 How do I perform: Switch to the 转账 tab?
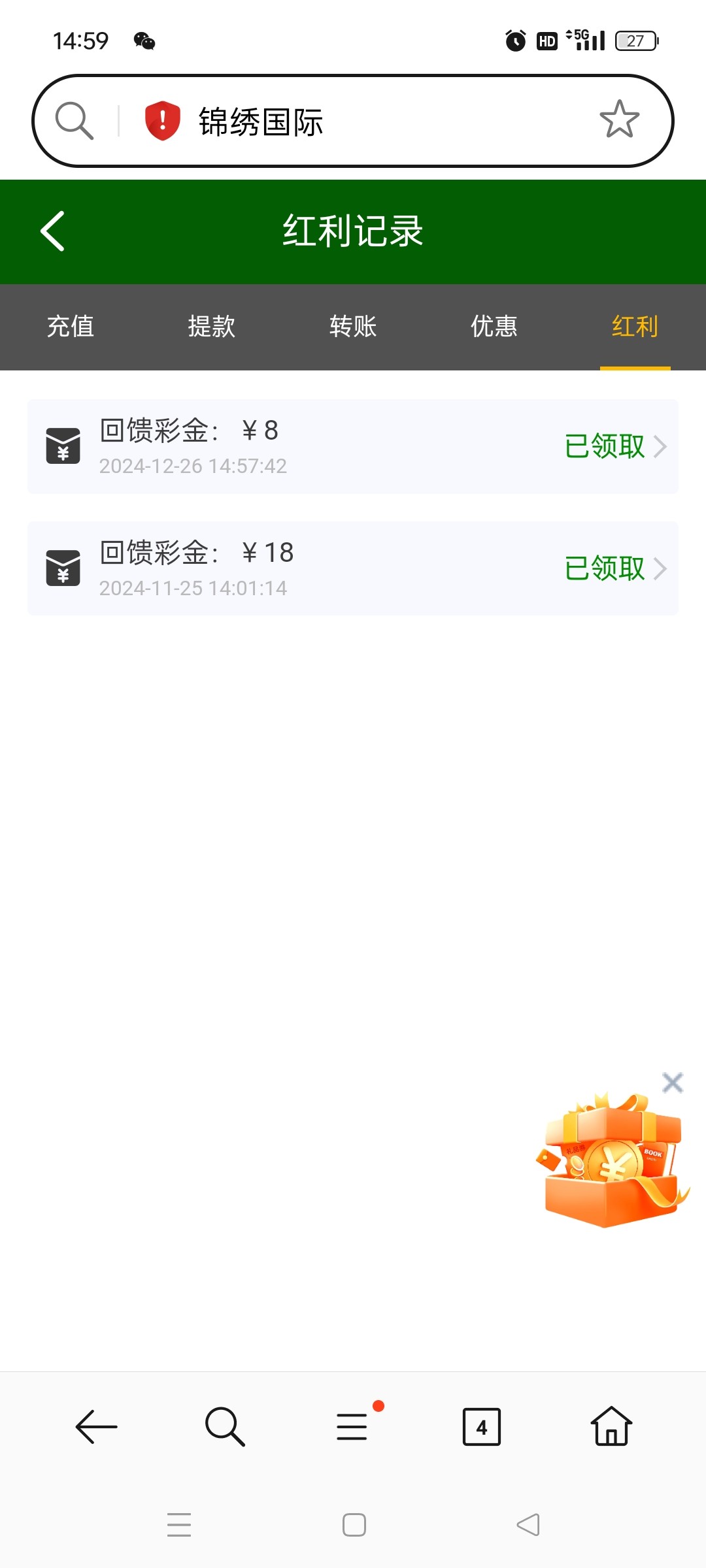click(353, 327)
